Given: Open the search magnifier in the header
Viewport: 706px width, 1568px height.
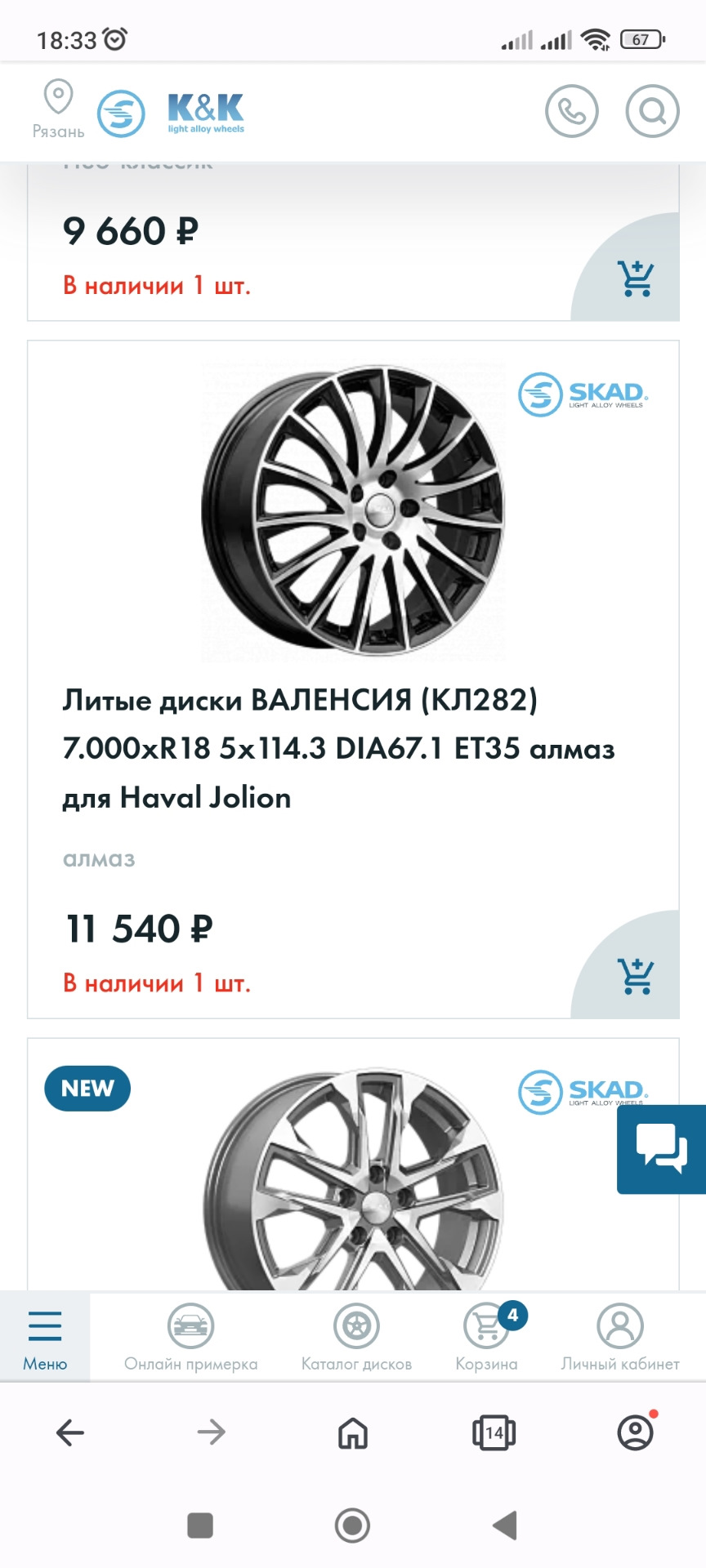Looking at the screenshot, I should [x=652, y=111].
